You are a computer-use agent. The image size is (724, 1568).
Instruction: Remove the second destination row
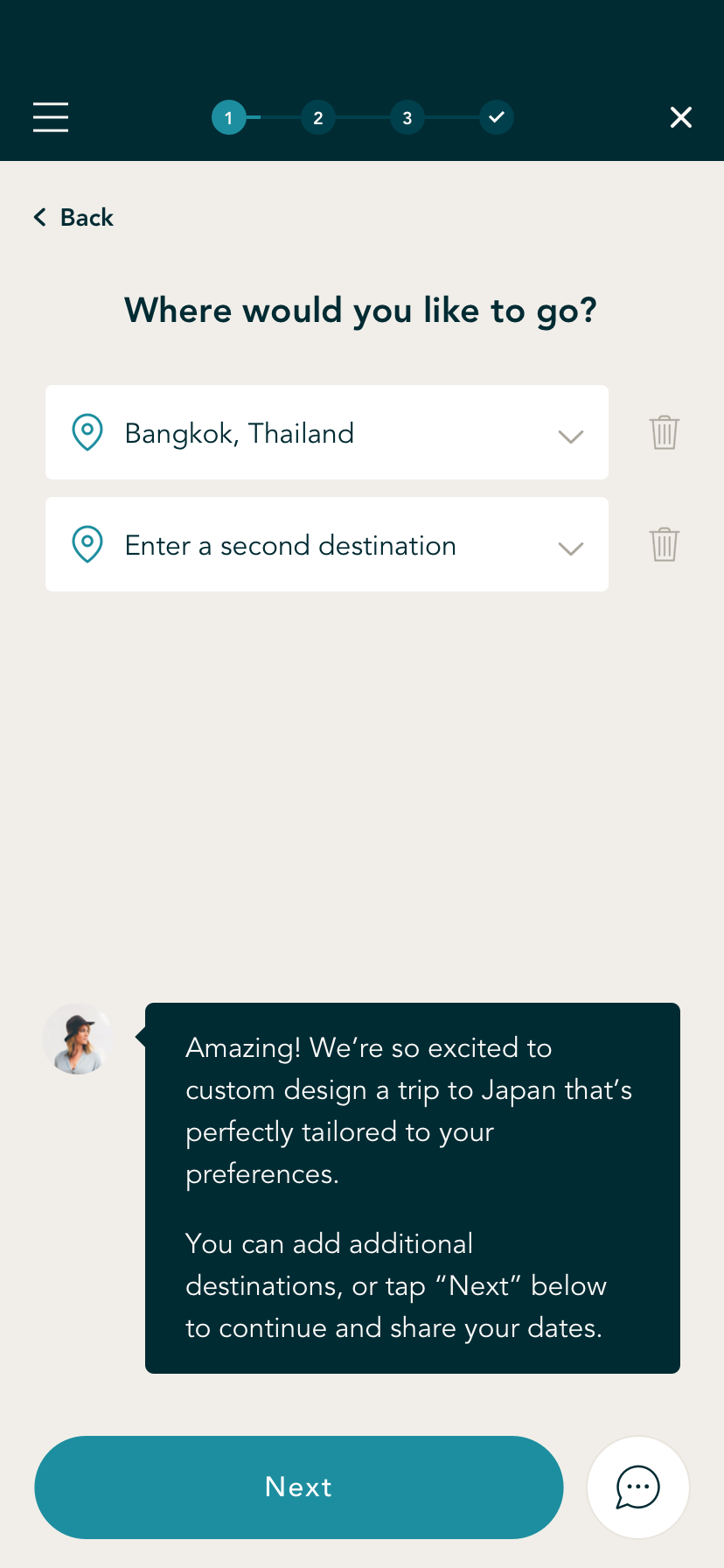[x=664, y=544]
